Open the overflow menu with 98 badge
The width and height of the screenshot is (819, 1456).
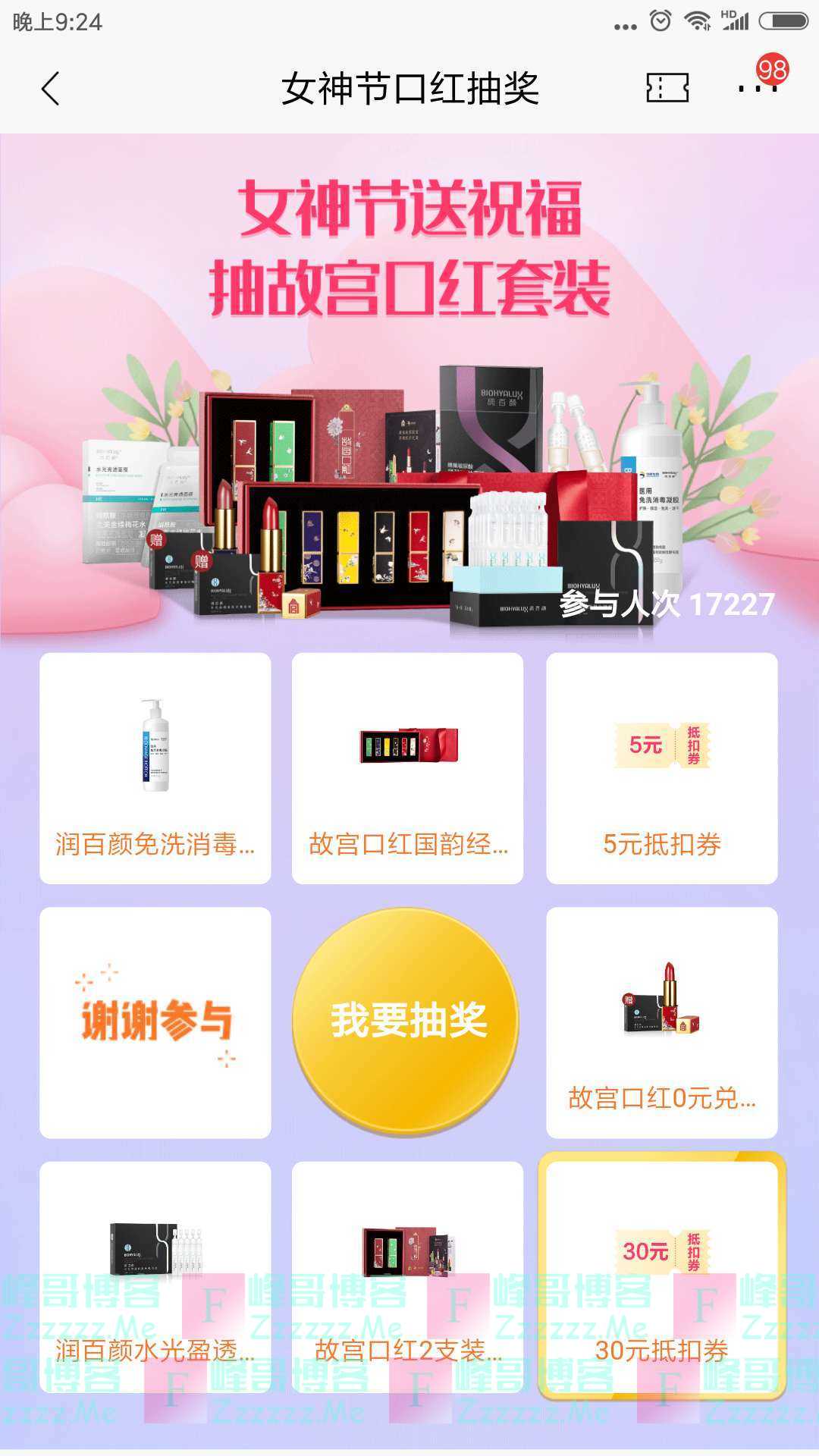[758, 88]
